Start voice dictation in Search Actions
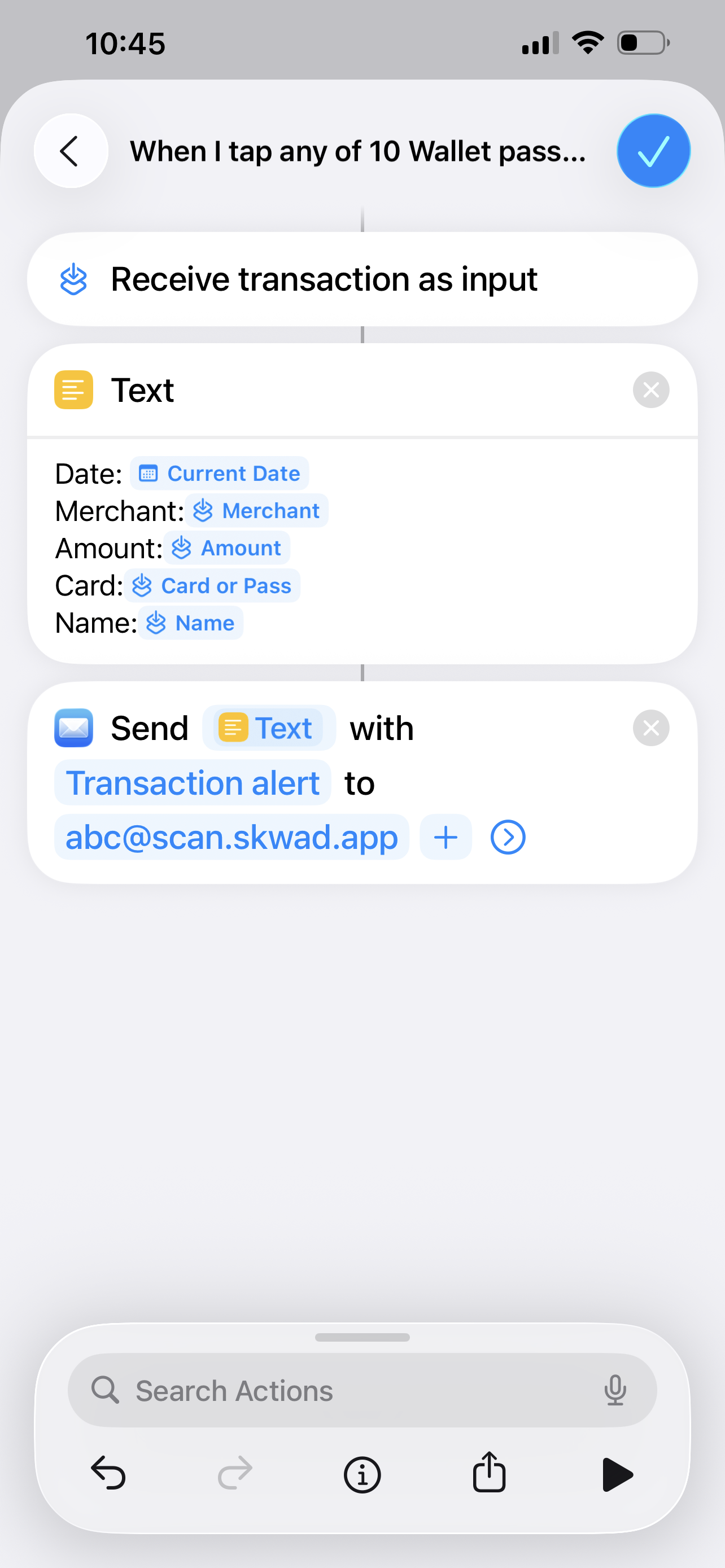 tap(615, 1391)
